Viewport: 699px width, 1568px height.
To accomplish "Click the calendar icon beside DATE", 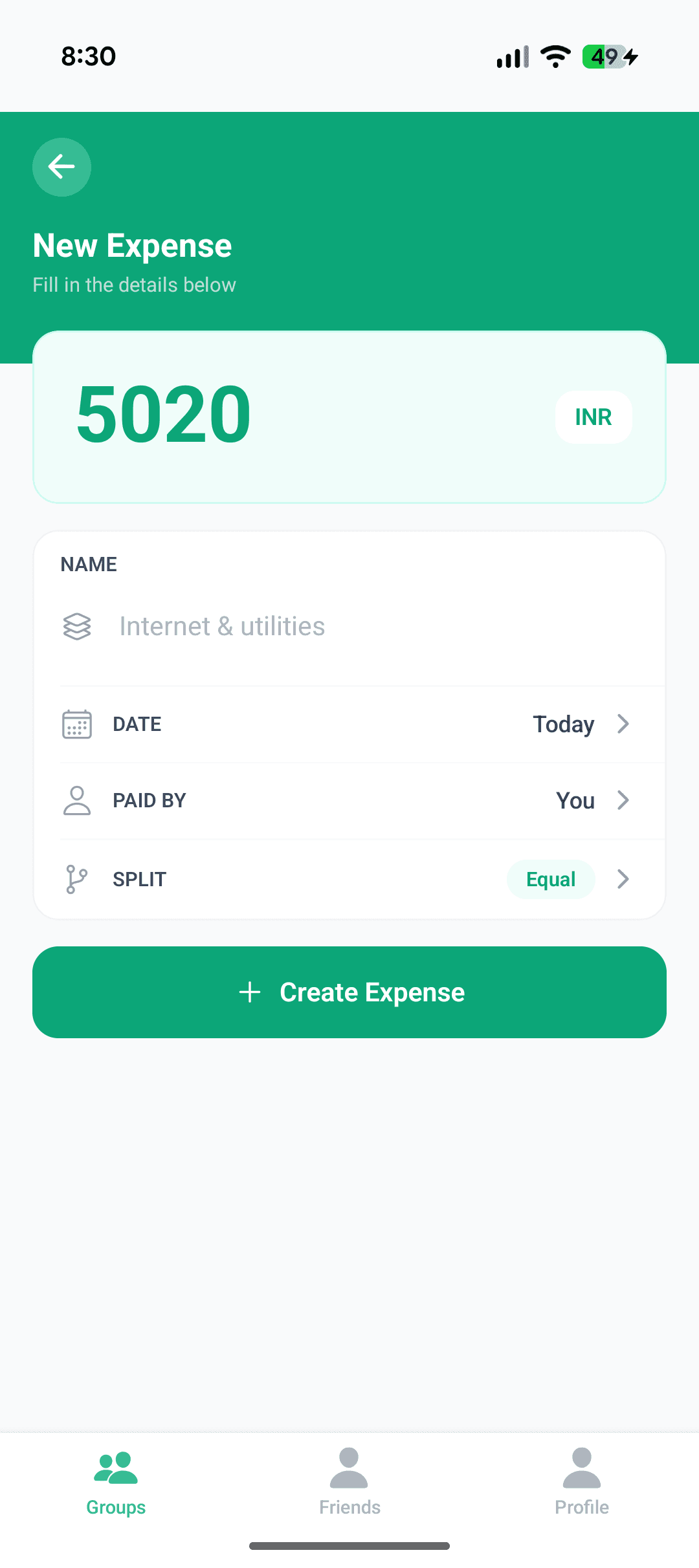I will coord(77,724).
